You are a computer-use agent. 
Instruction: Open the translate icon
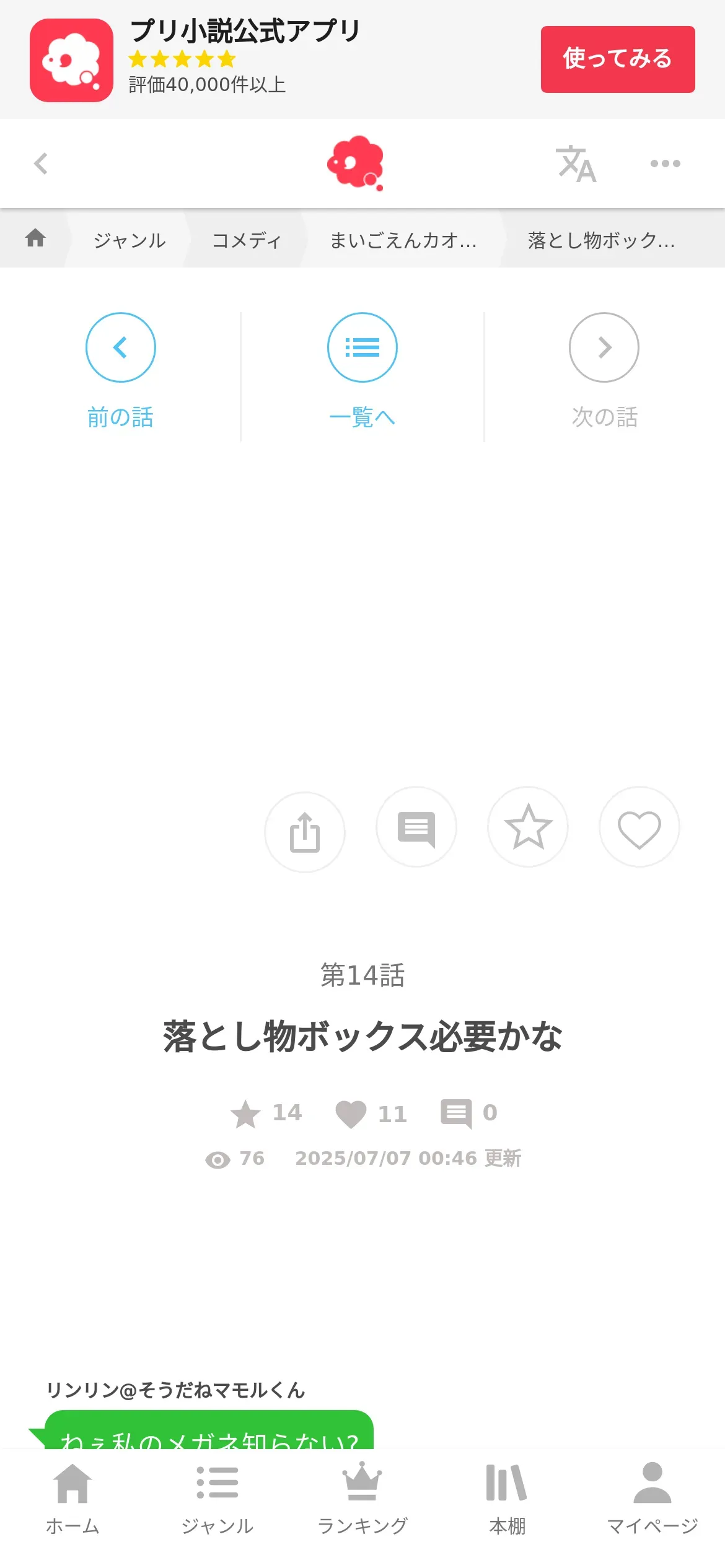[576, 164]
